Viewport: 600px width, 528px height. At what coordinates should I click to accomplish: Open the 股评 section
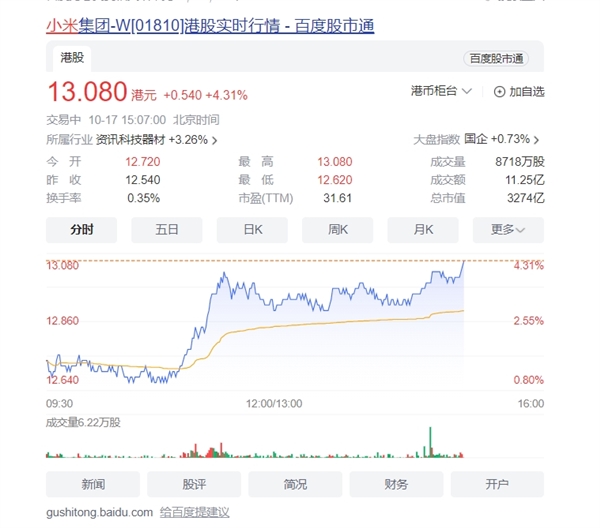pyautogui.click(x=194, y=484)
